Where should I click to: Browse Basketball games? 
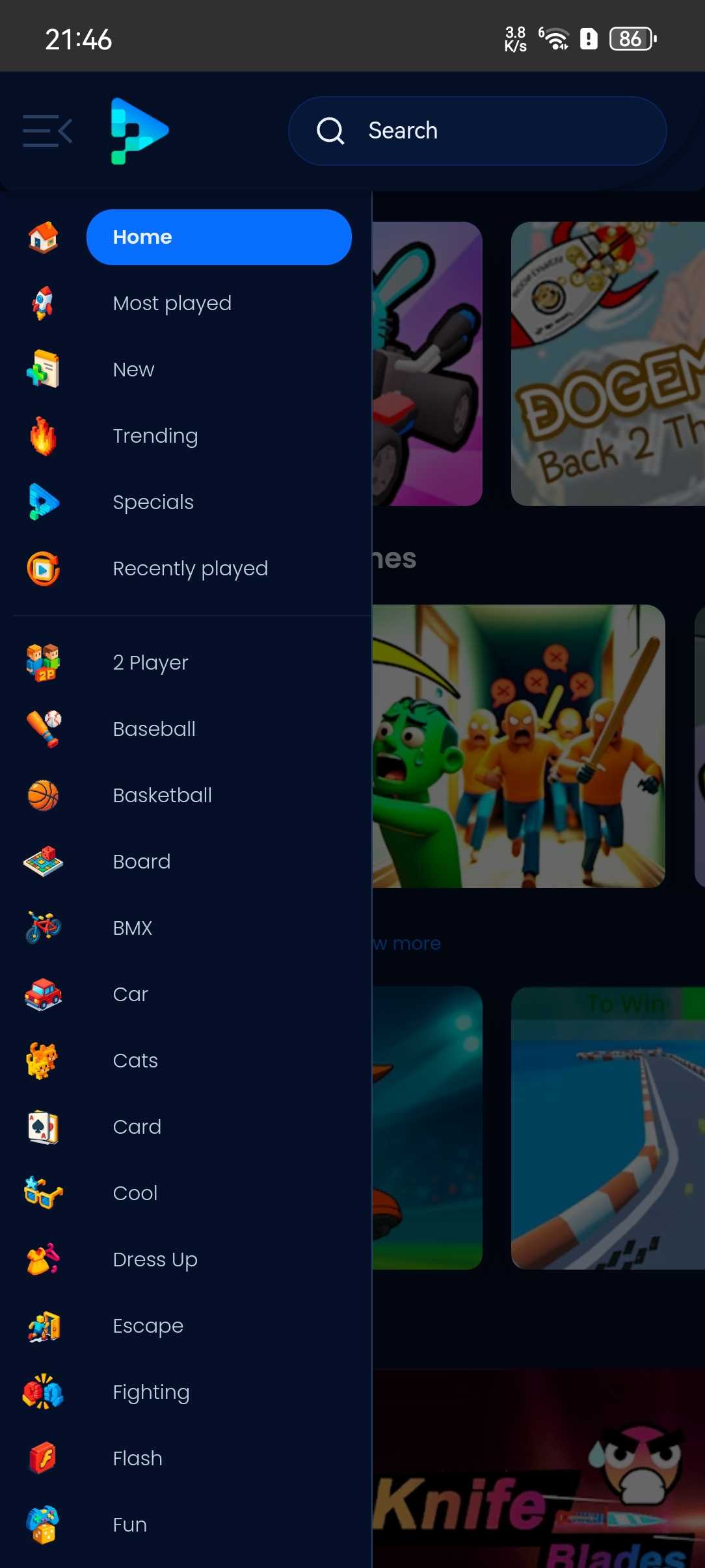162,796
